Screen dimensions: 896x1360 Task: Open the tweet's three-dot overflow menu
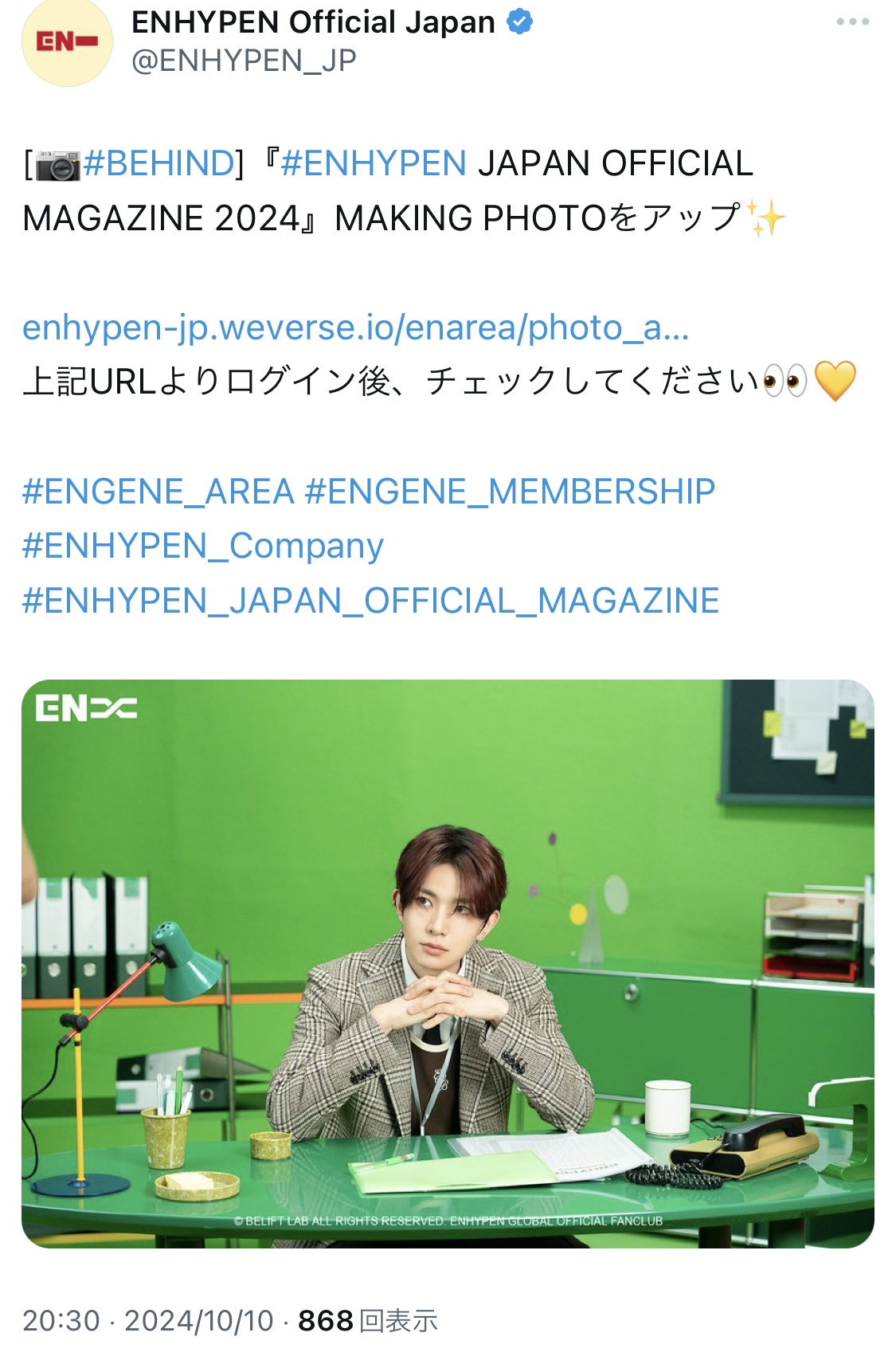(852, 22)
